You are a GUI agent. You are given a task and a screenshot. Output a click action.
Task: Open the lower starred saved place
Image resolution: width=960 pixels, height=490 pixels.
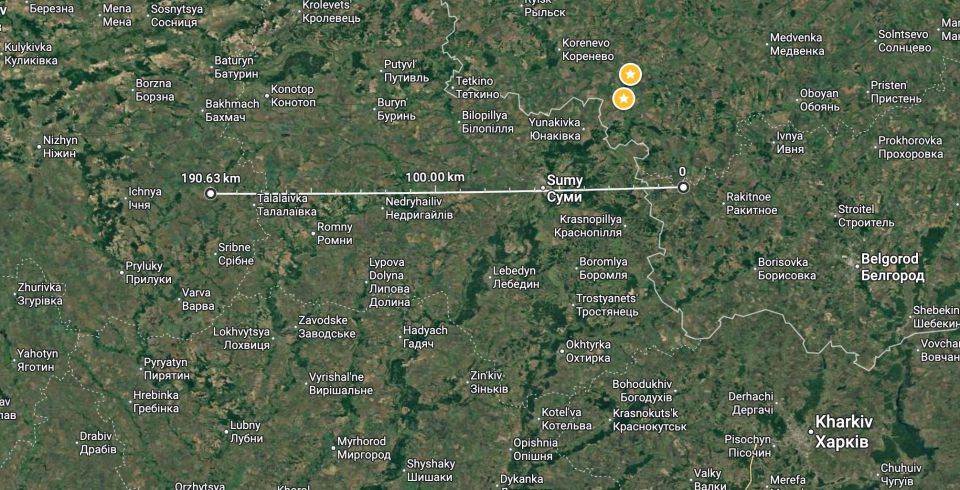pyautogui.click(x=623, y=99)
